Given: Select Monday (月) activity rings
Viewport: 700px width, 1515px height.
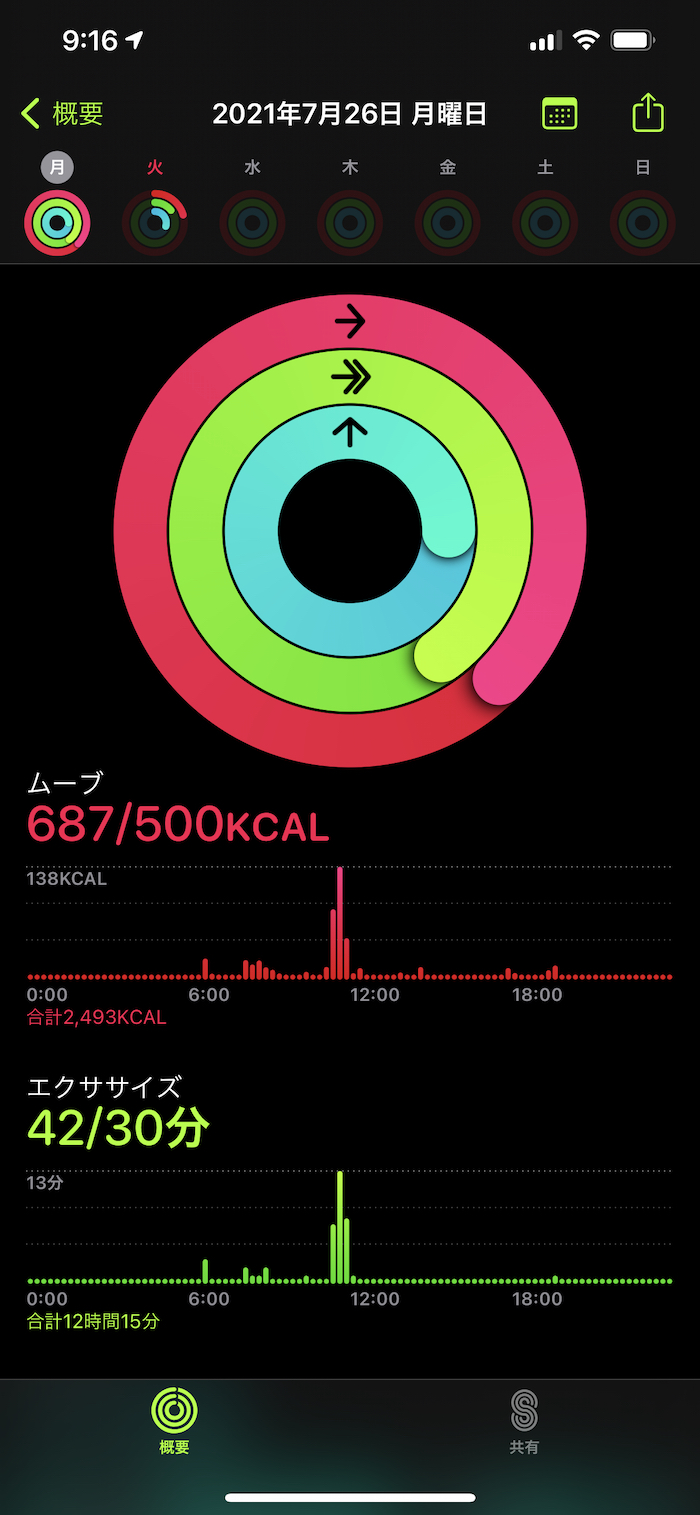Looking at the screenshot, I should click(58, 221).
